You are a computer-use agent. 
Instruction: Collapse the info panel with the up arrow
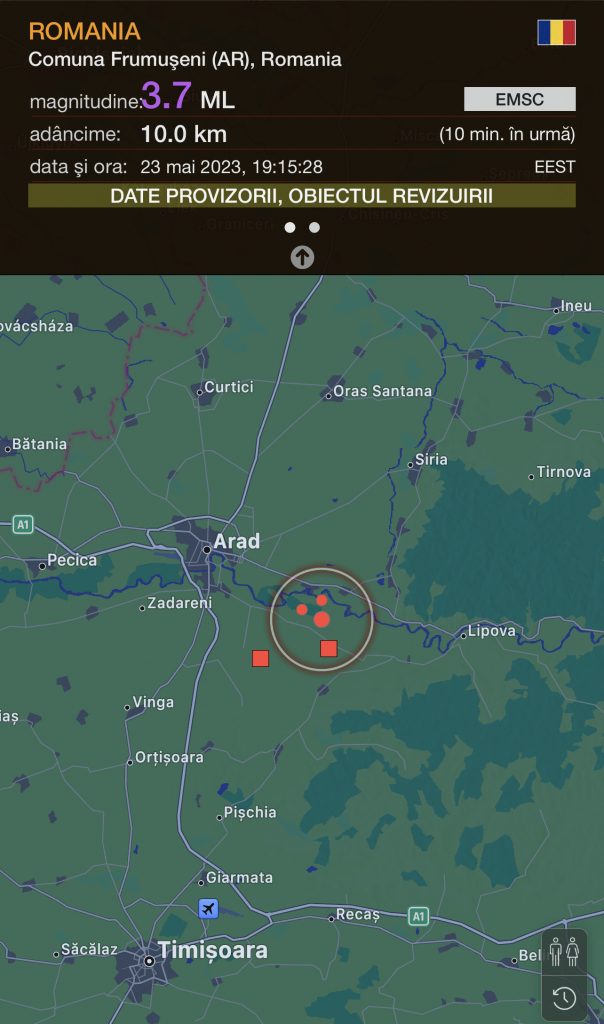(302, 257)
